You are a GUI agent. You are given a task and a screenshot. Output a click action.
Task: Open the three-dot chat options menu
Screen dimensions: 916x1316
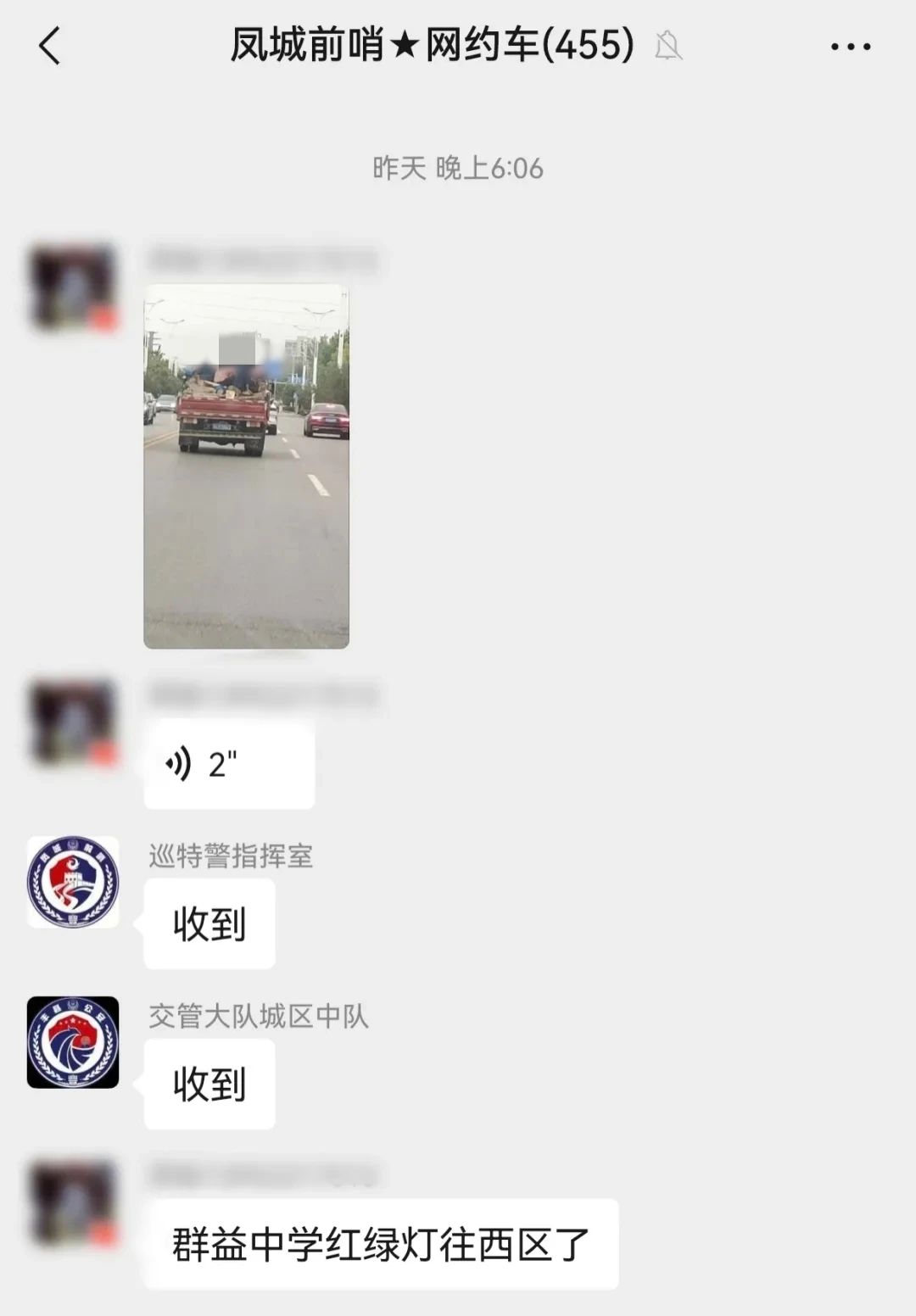(850, 47)
